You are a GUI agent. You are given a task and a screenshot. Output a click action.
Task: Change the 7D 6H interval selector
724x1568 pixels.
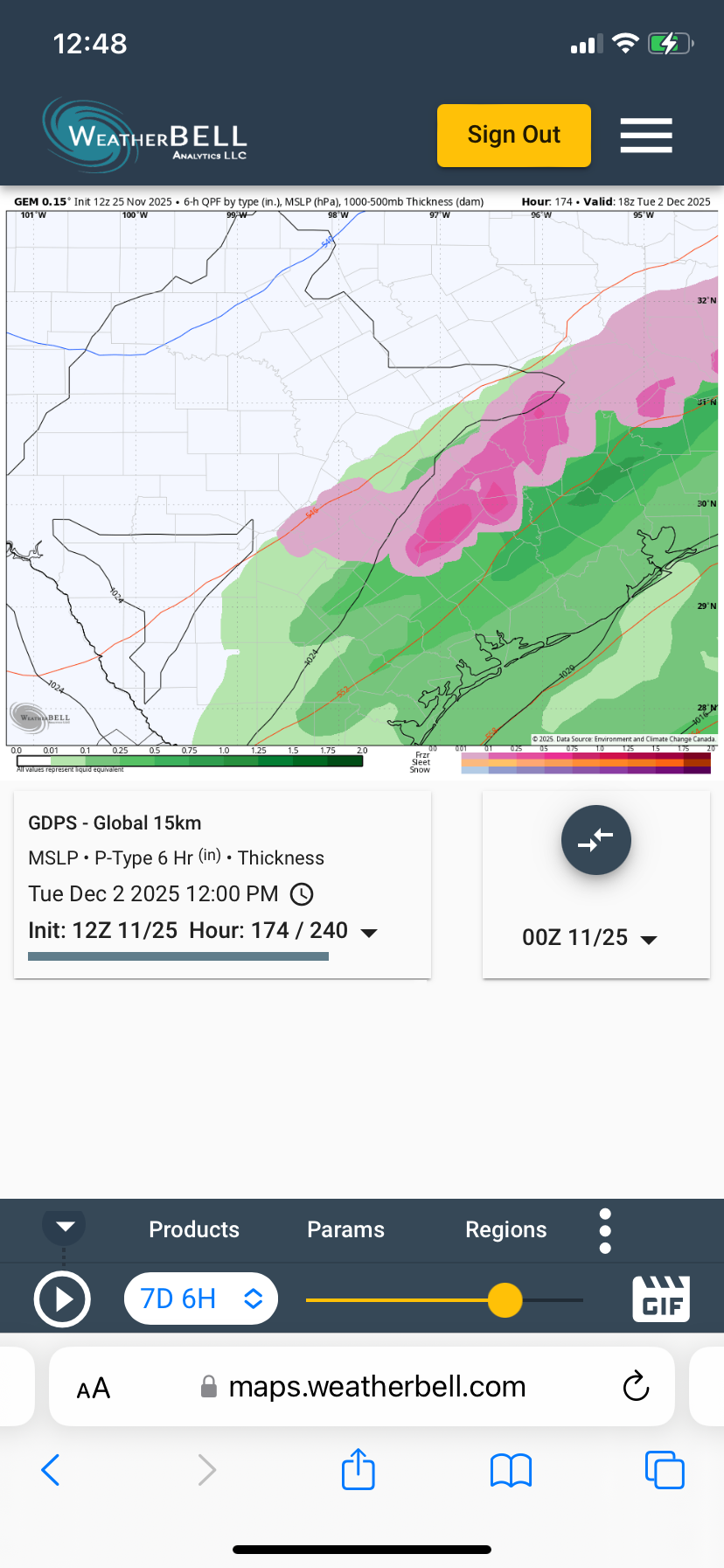(x=201, y=1298)
